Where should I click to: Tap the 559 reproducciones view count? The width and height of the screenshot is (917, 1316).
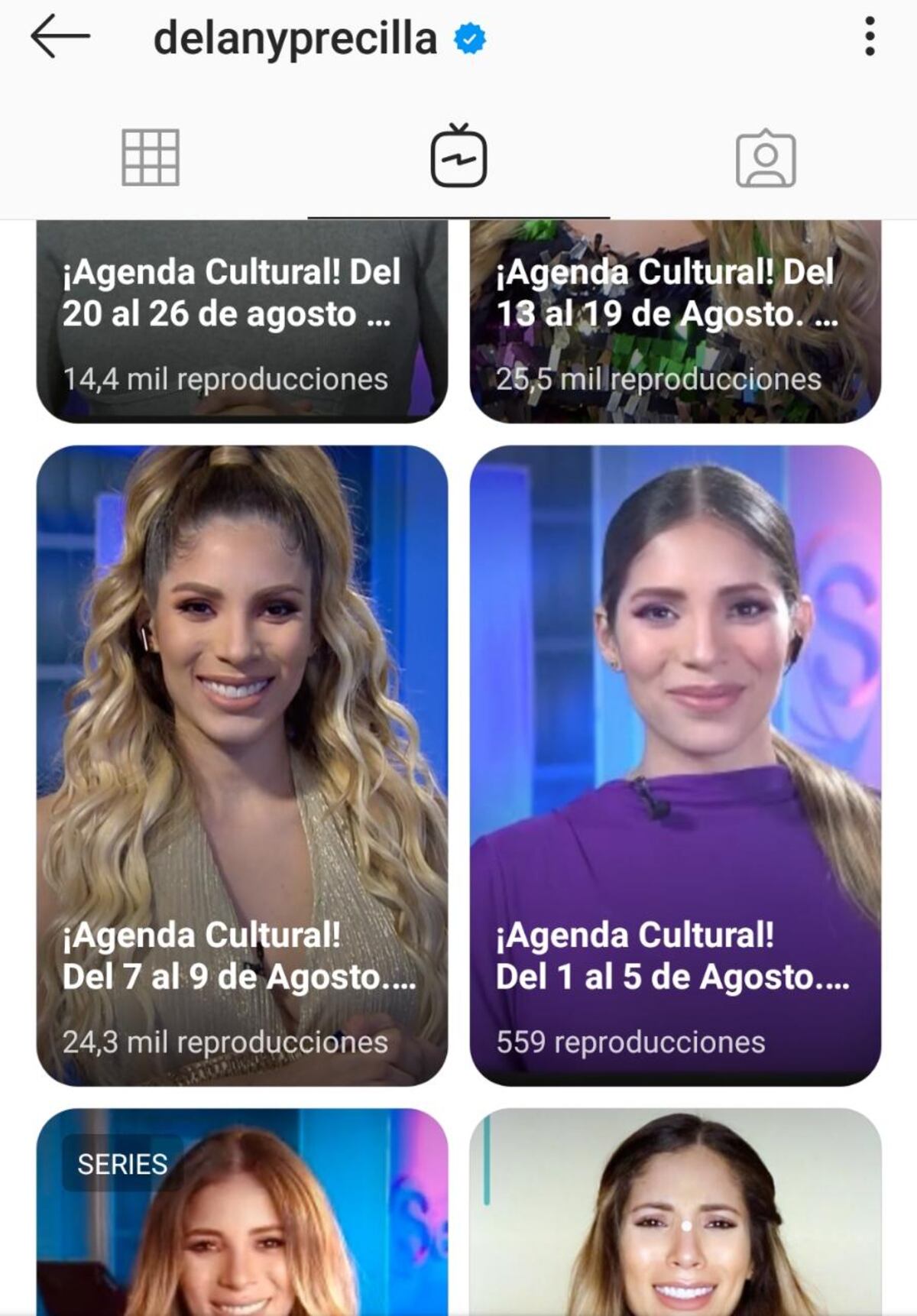(630, 1039)
